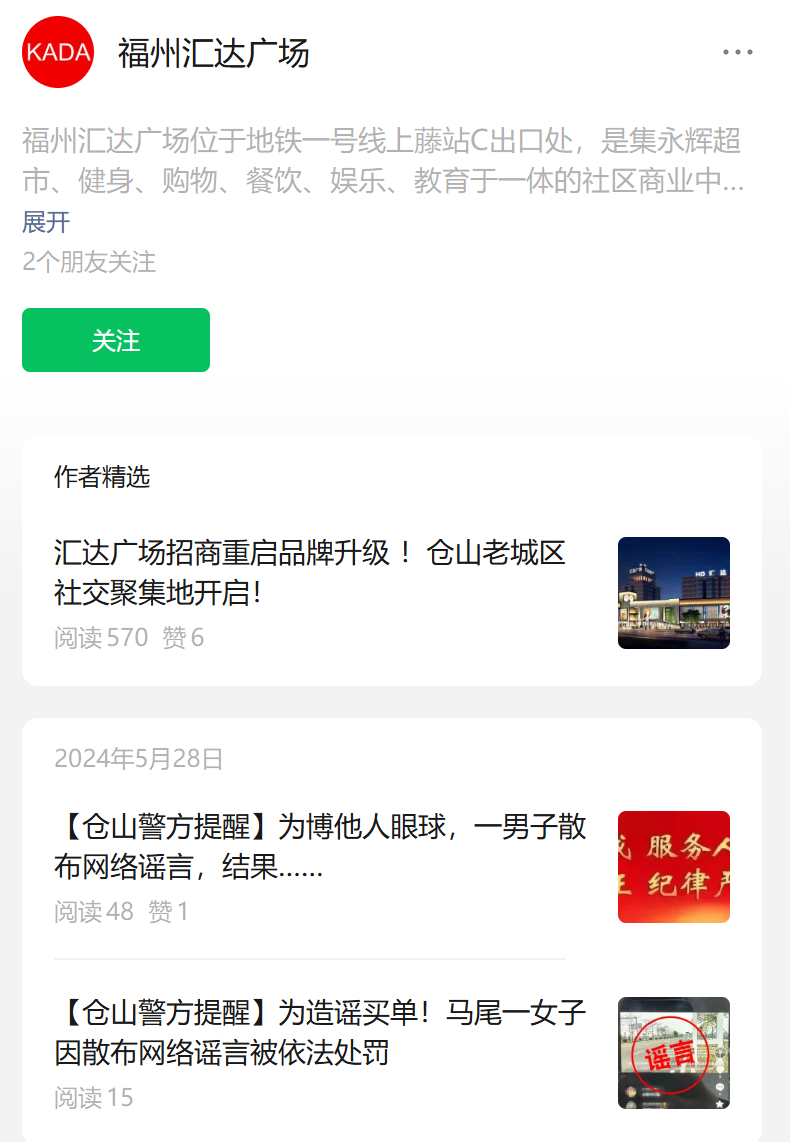Viewport: 790px width, 1142px height.
Task: Open article 为造谣买单！马尾一女子
Action: pyautogui.click(x=320, y=1032)
